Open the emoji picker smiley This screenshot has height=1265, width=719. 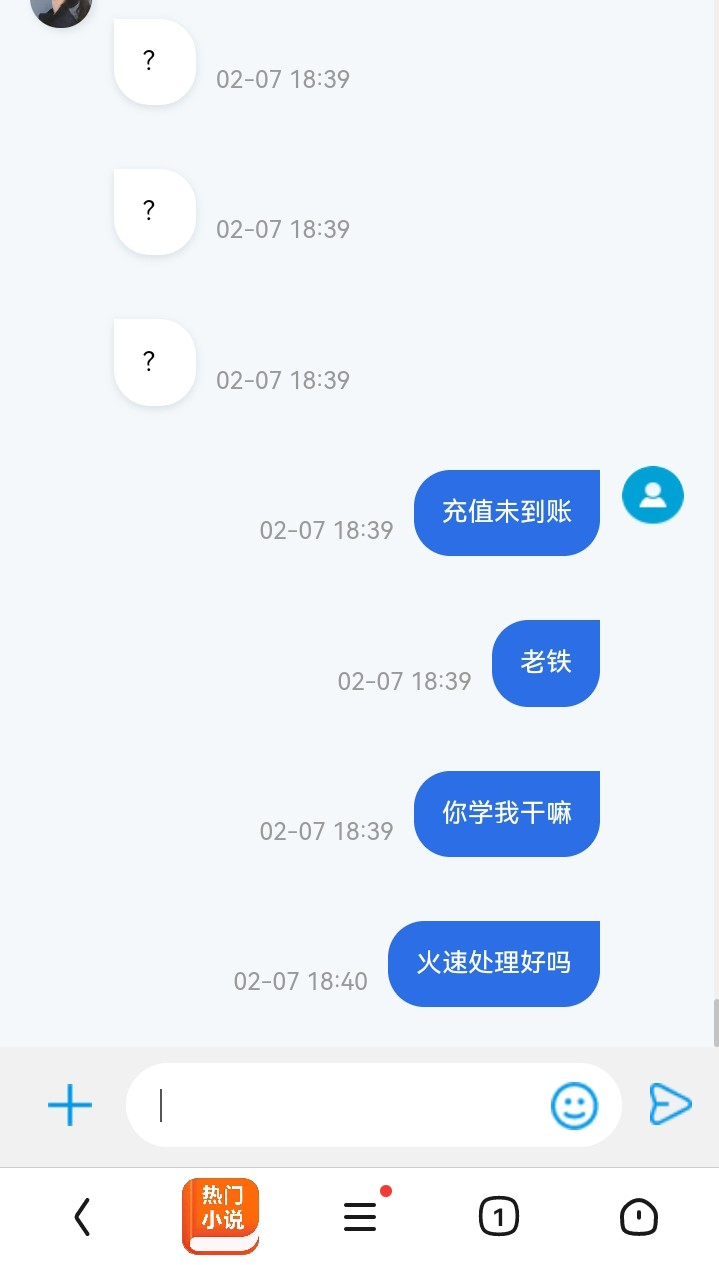[574, 1105]
